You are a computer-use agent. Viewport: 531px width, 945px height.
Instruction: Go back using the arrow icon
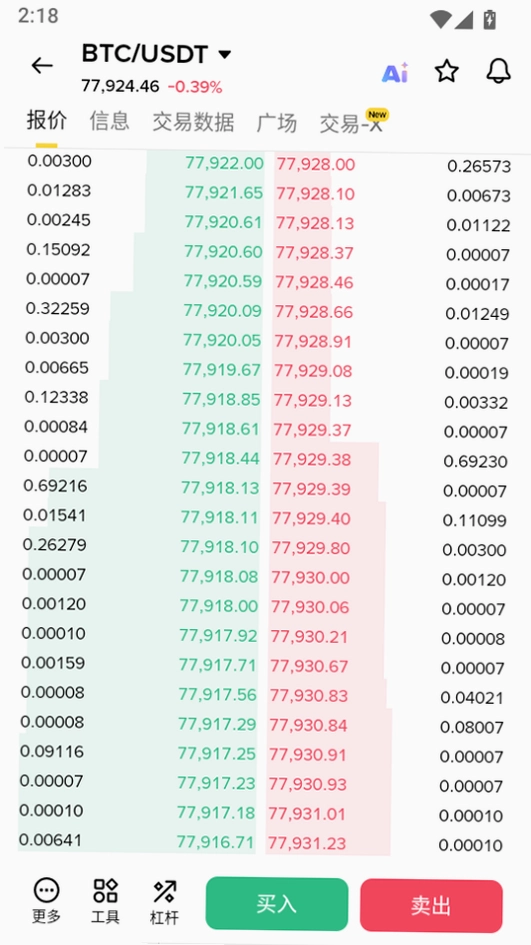coord(42,65)
